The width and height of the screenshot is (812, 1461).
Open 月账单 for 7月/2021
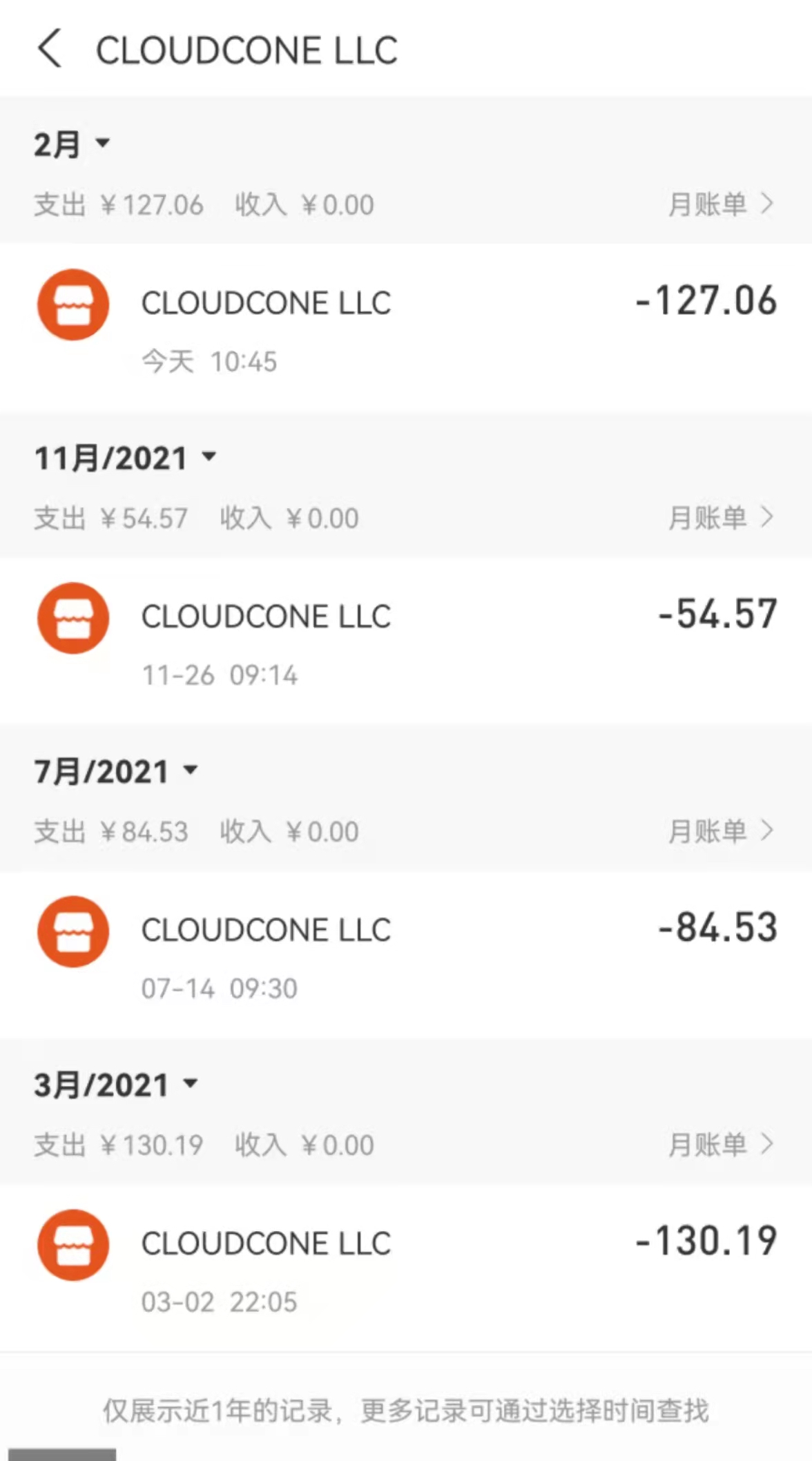720,831
